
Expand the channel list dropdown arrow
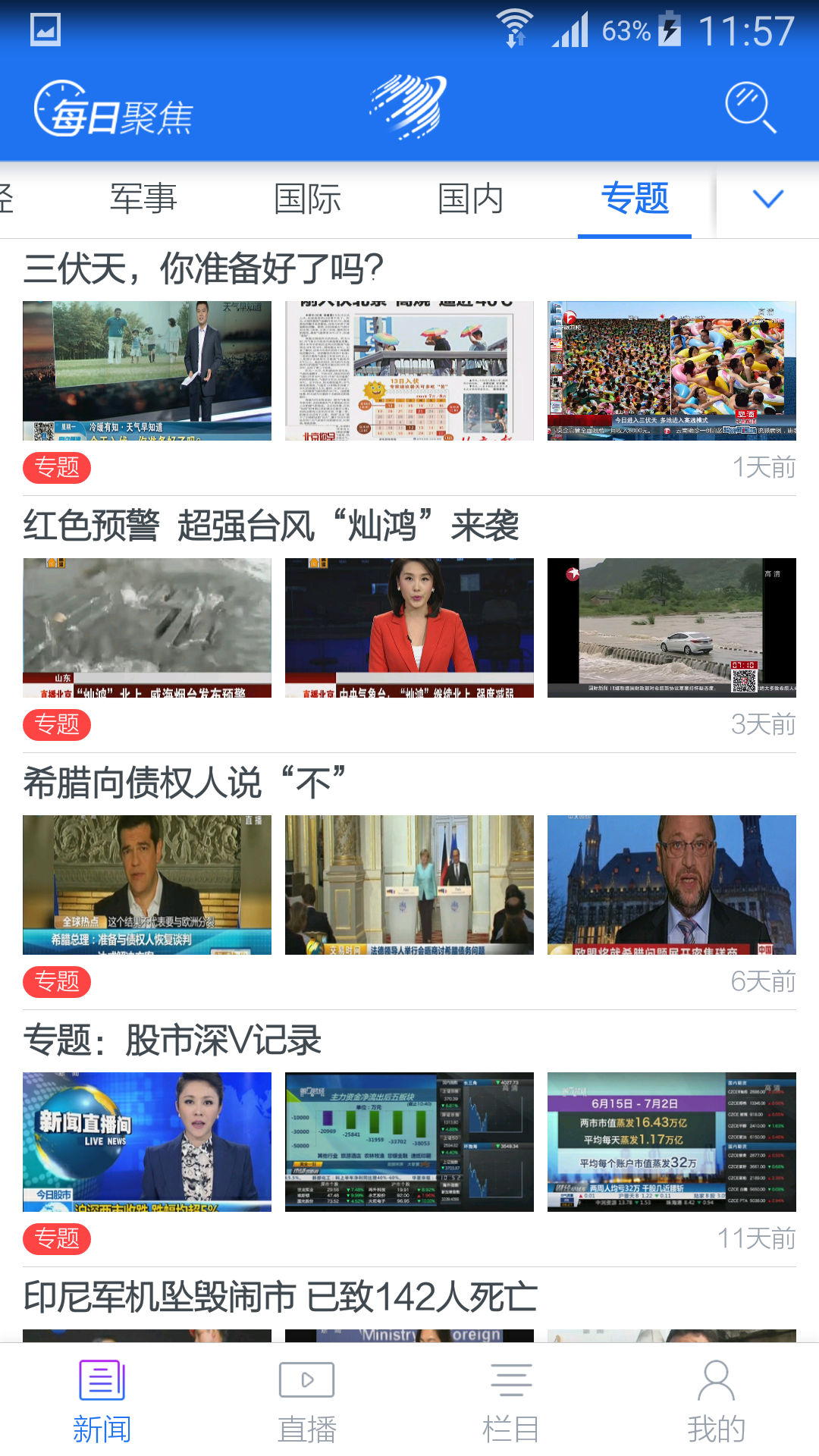pos(767,199)
